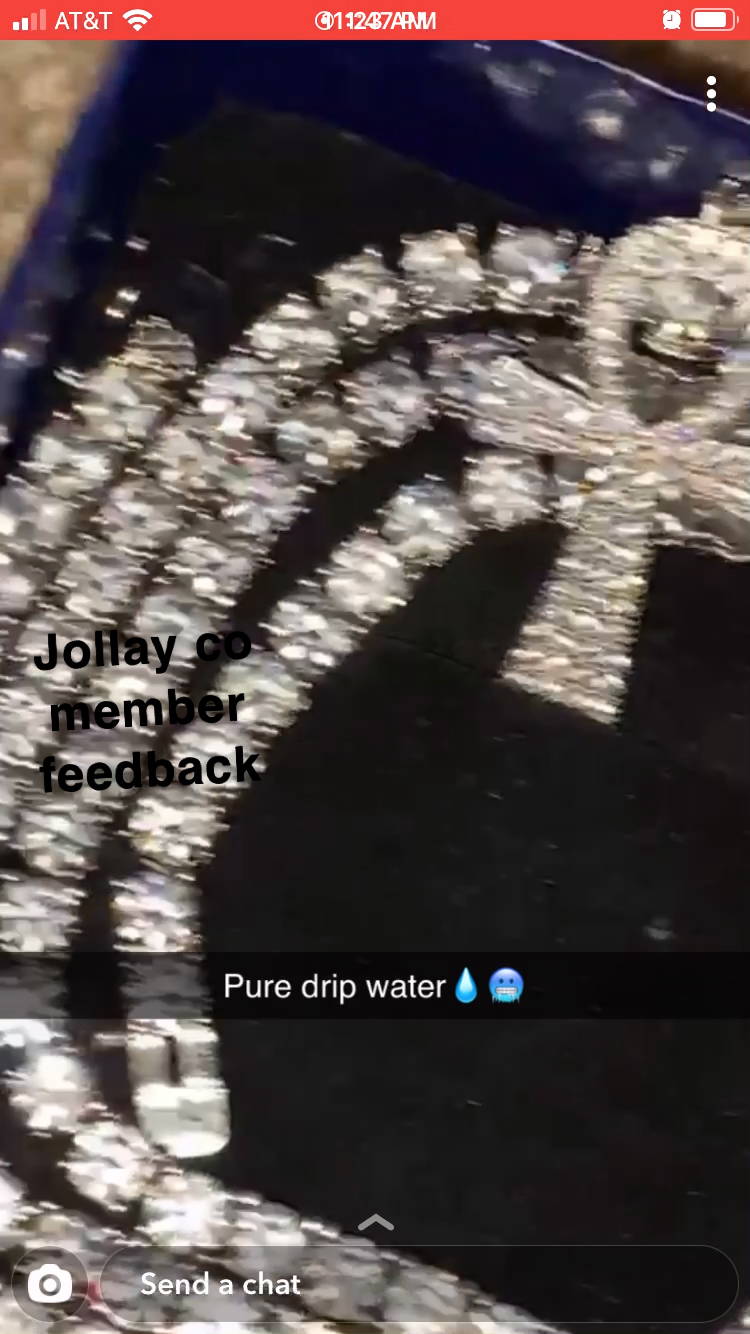
Task: Tap the Send a chat field
Action: (419, 1284)
